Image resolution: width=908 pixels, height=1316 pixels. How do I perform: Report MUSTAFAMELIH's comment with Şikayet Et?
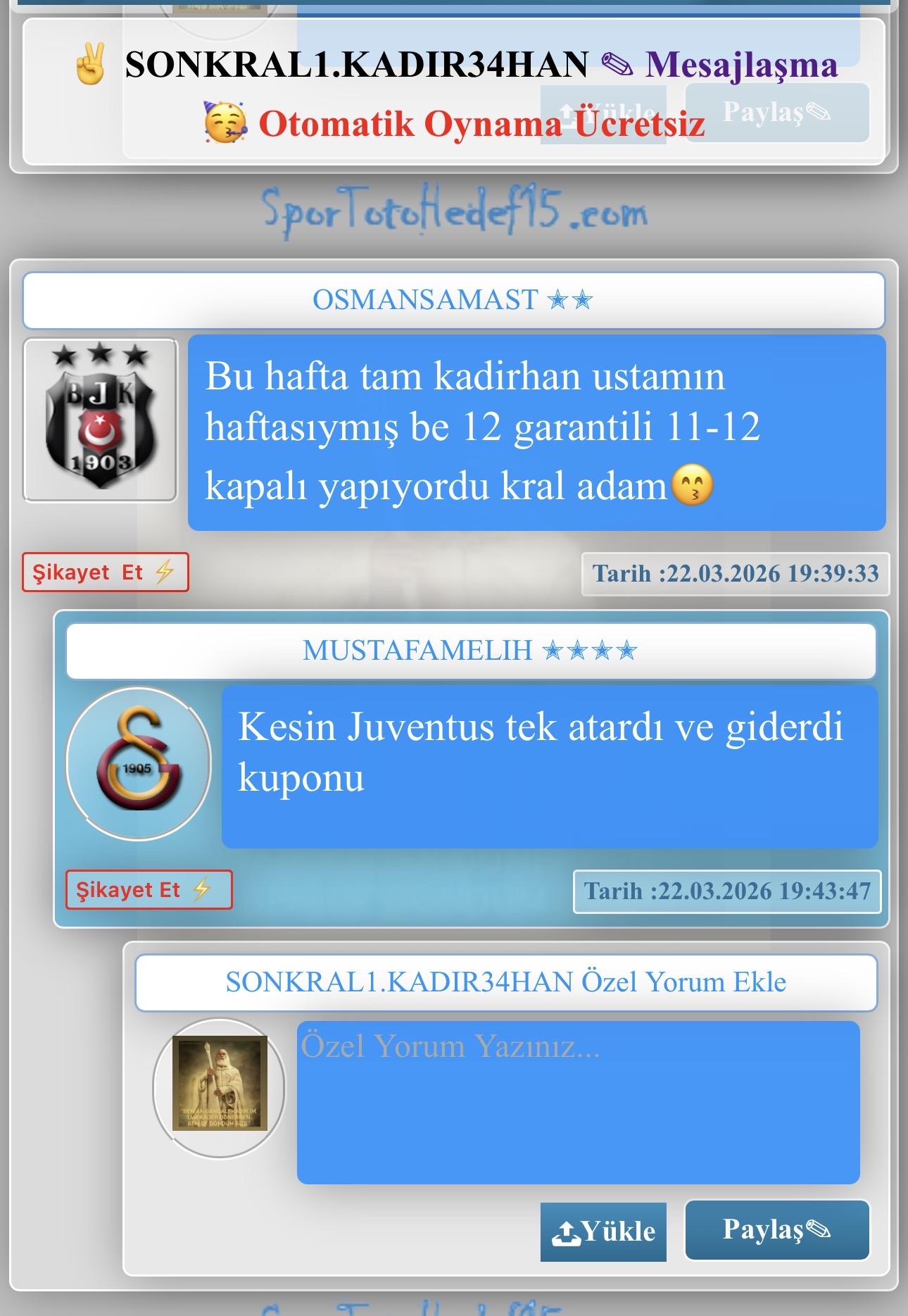(149, 890)
